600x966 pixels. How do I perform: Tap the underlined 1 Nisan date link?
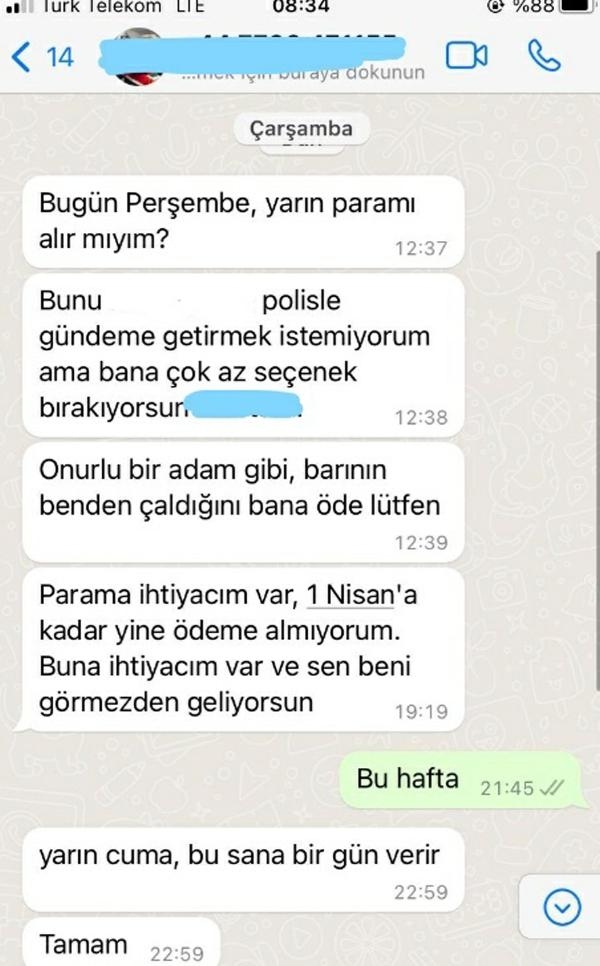[350, 597]
